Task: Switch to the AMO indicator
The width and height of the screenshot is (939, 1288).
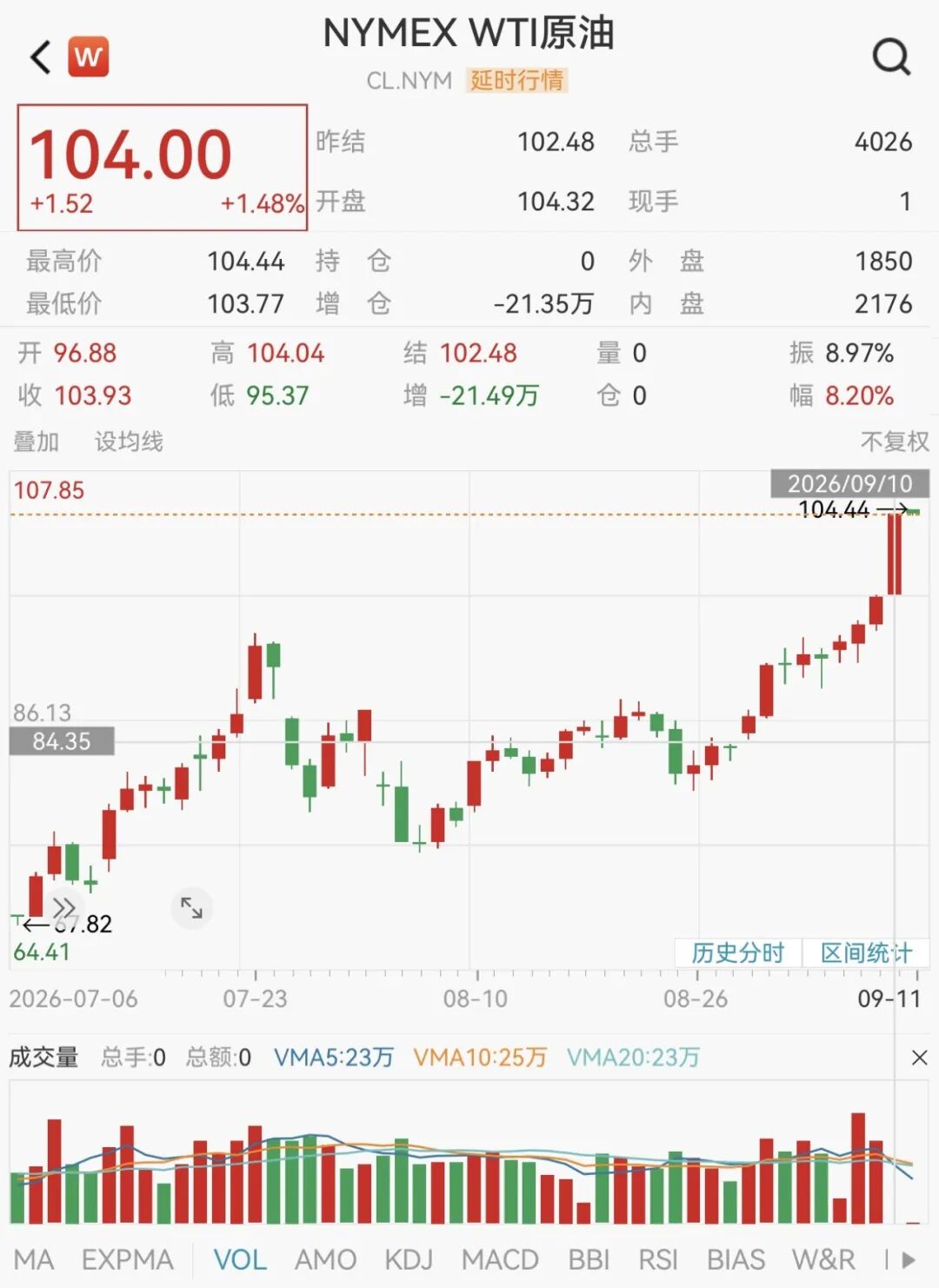Action: pos(325,1259)
